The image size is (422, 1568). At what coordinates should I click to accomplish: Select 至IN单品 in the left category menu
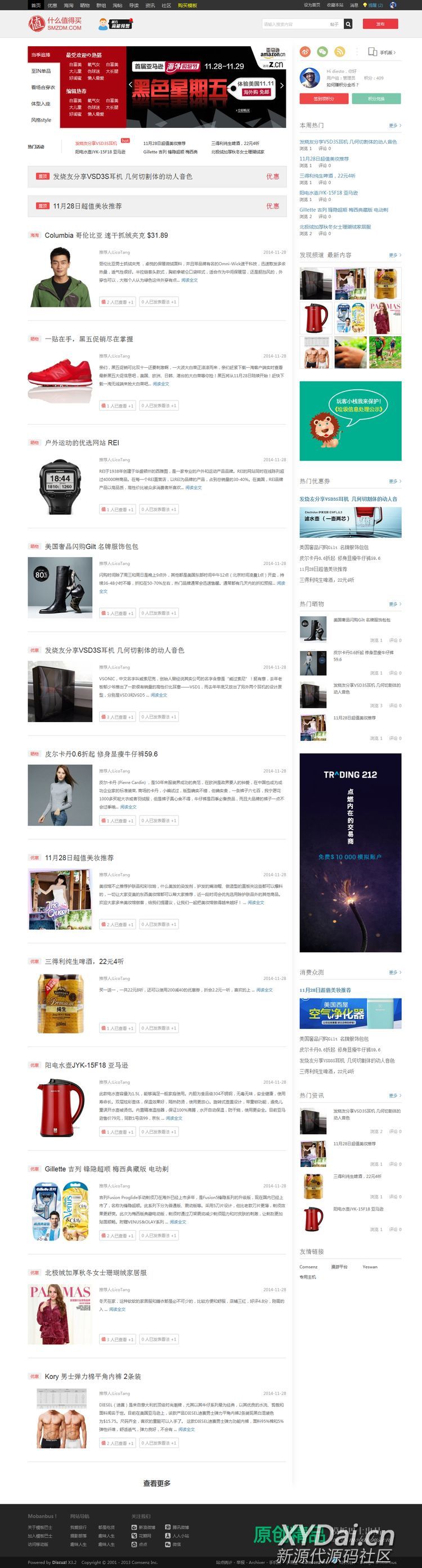(41, 70)
